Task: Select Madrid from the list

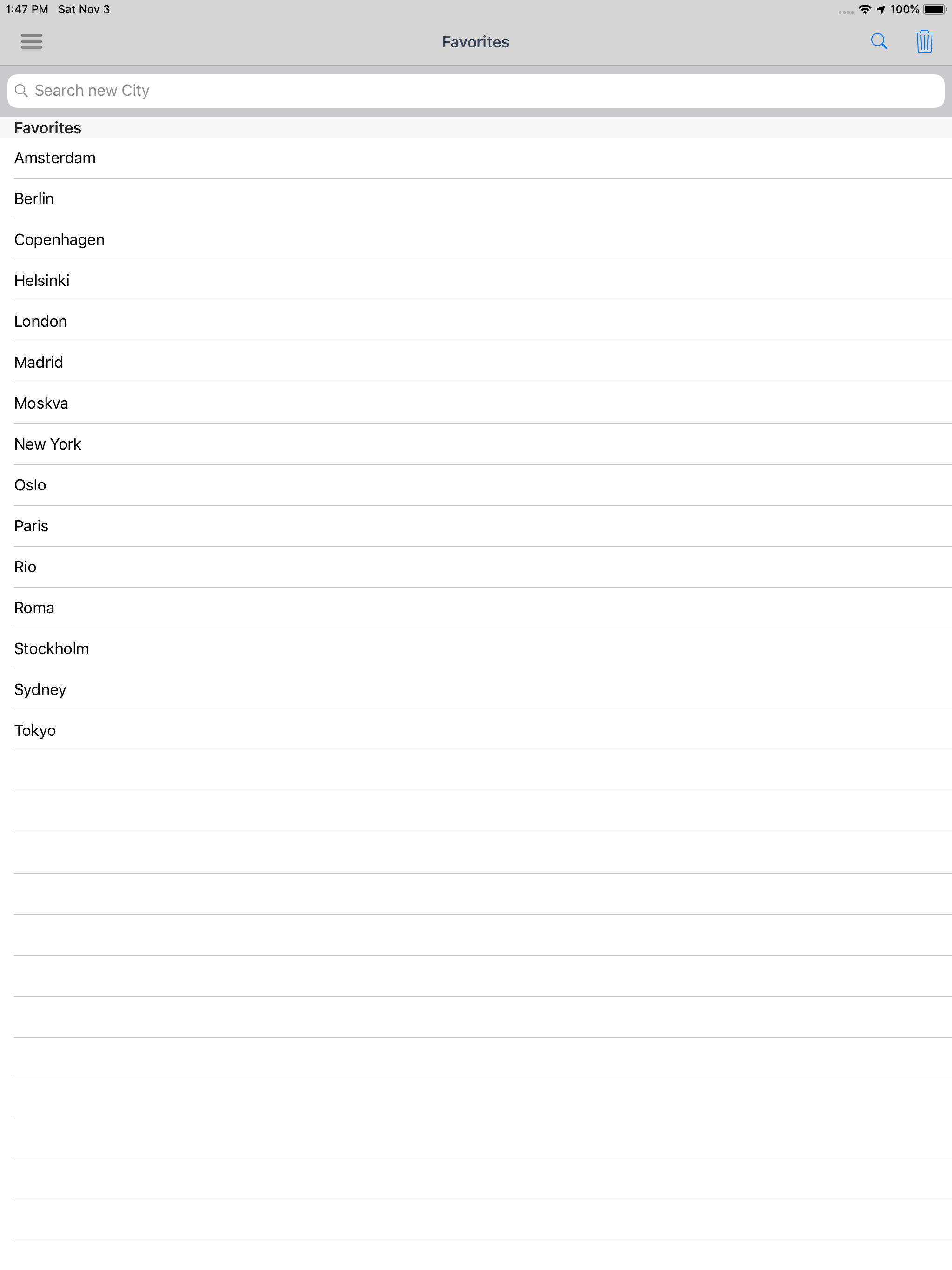Action: click(x=38, y=362)
